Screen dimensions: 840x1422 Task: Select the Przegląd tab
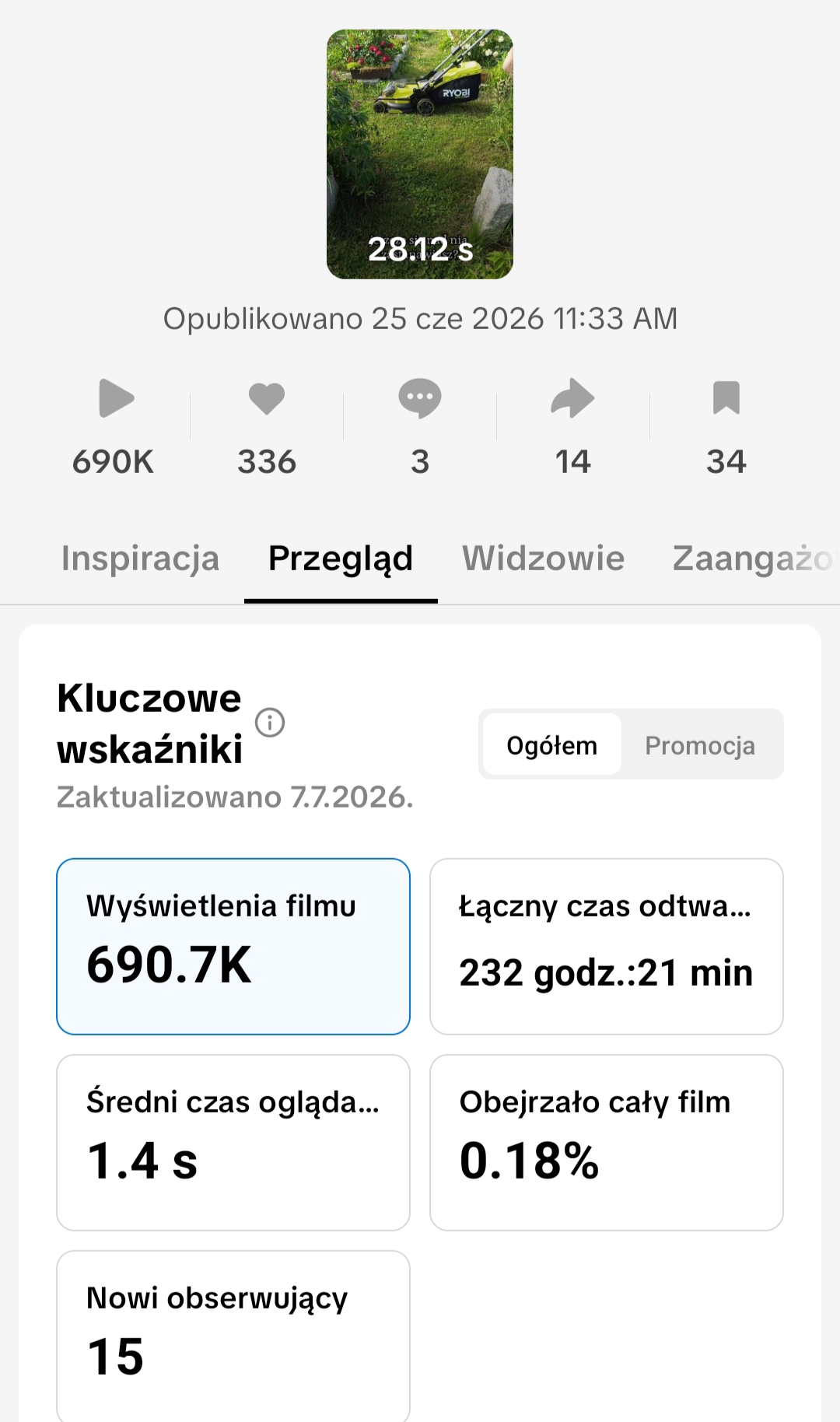coord(341,559)
